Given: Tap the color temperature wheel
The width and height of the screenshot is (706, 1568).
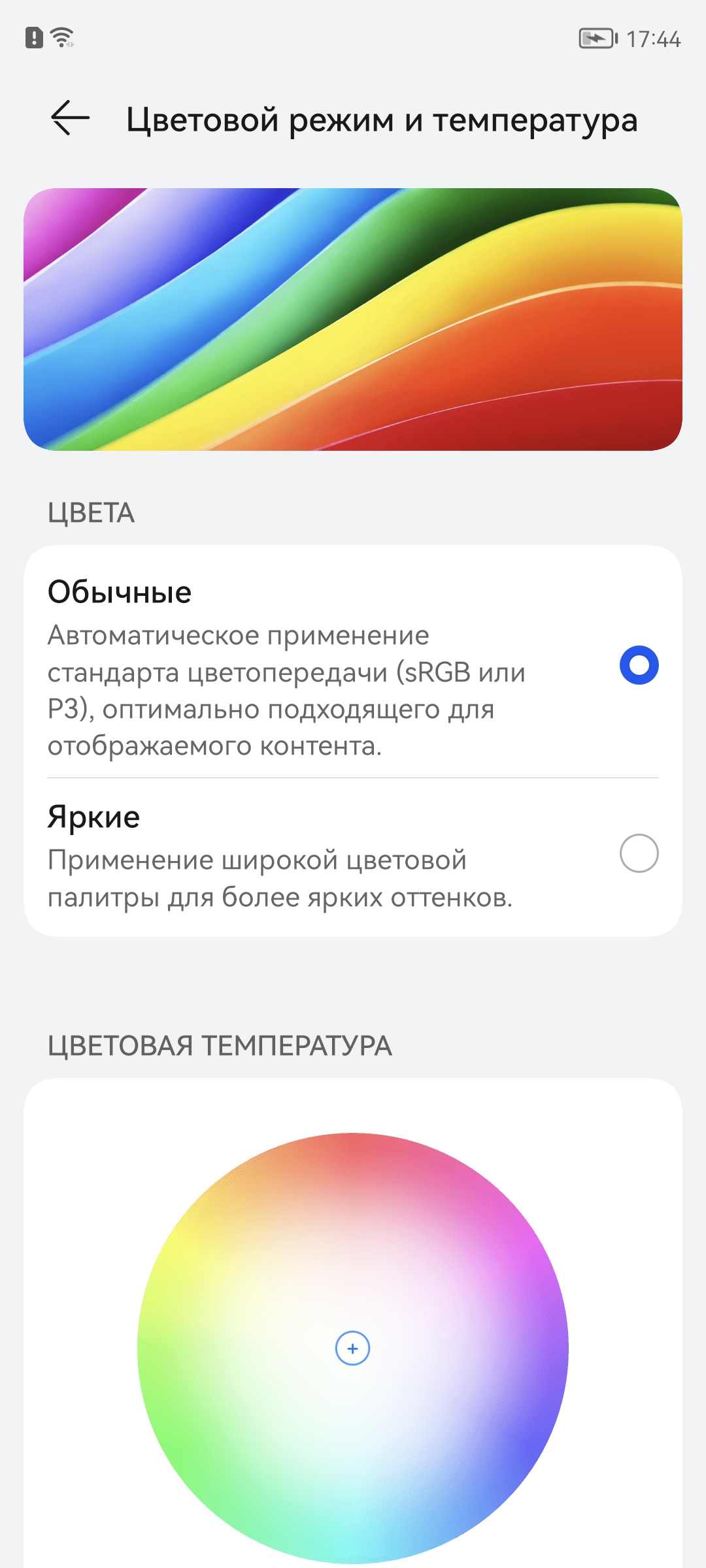Looking at the screenshot, I should pyautogui.click(x=352, y=1348).
